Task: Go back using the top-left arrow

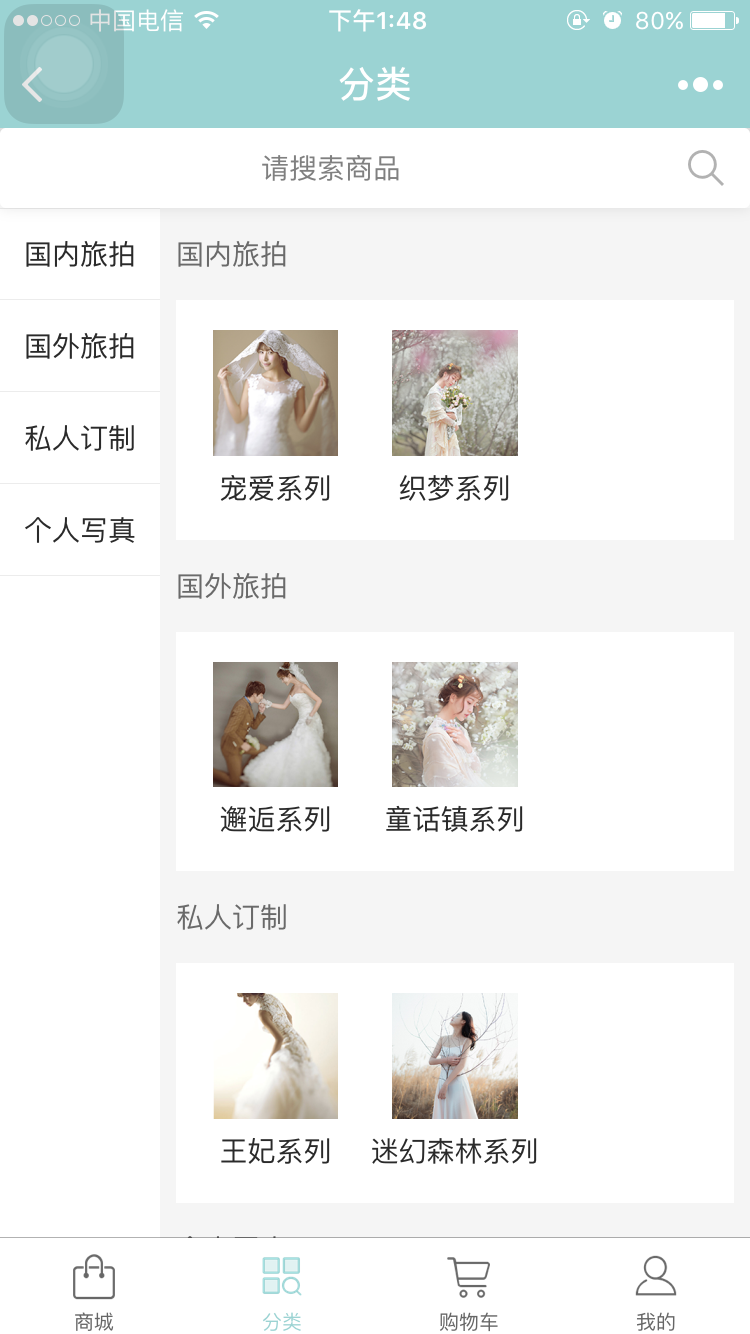Action: 33,85
